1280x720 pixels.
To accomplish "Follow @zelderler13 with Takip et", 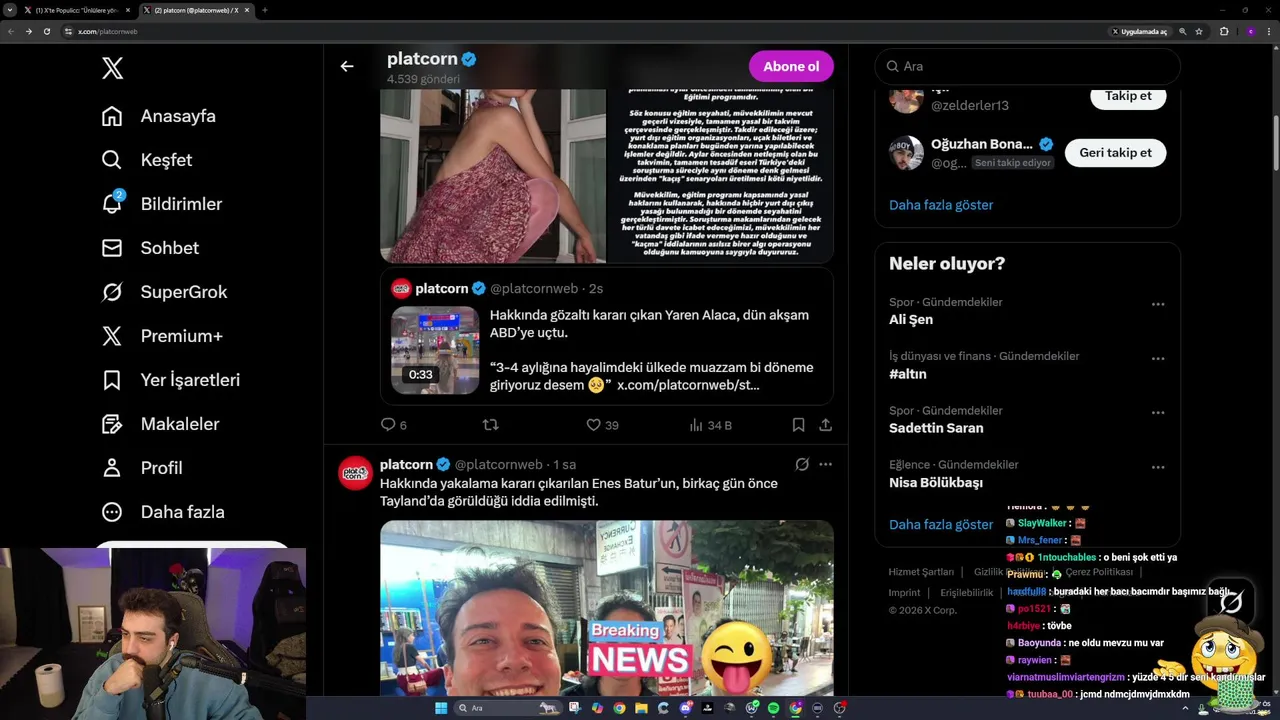I will point(1127,96).
